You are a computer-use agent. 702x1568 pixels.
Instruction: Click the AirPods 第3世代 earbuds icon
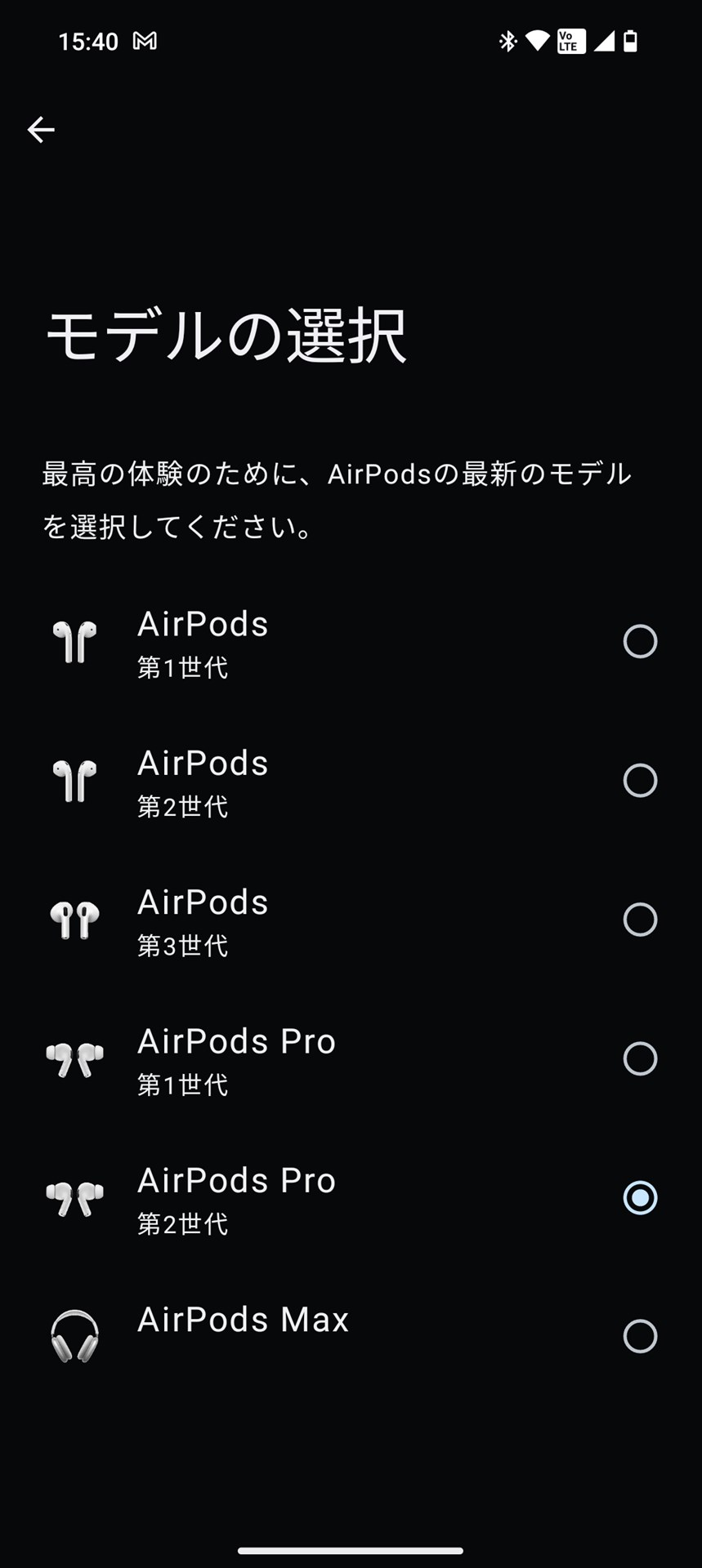(x=75, y=920)
